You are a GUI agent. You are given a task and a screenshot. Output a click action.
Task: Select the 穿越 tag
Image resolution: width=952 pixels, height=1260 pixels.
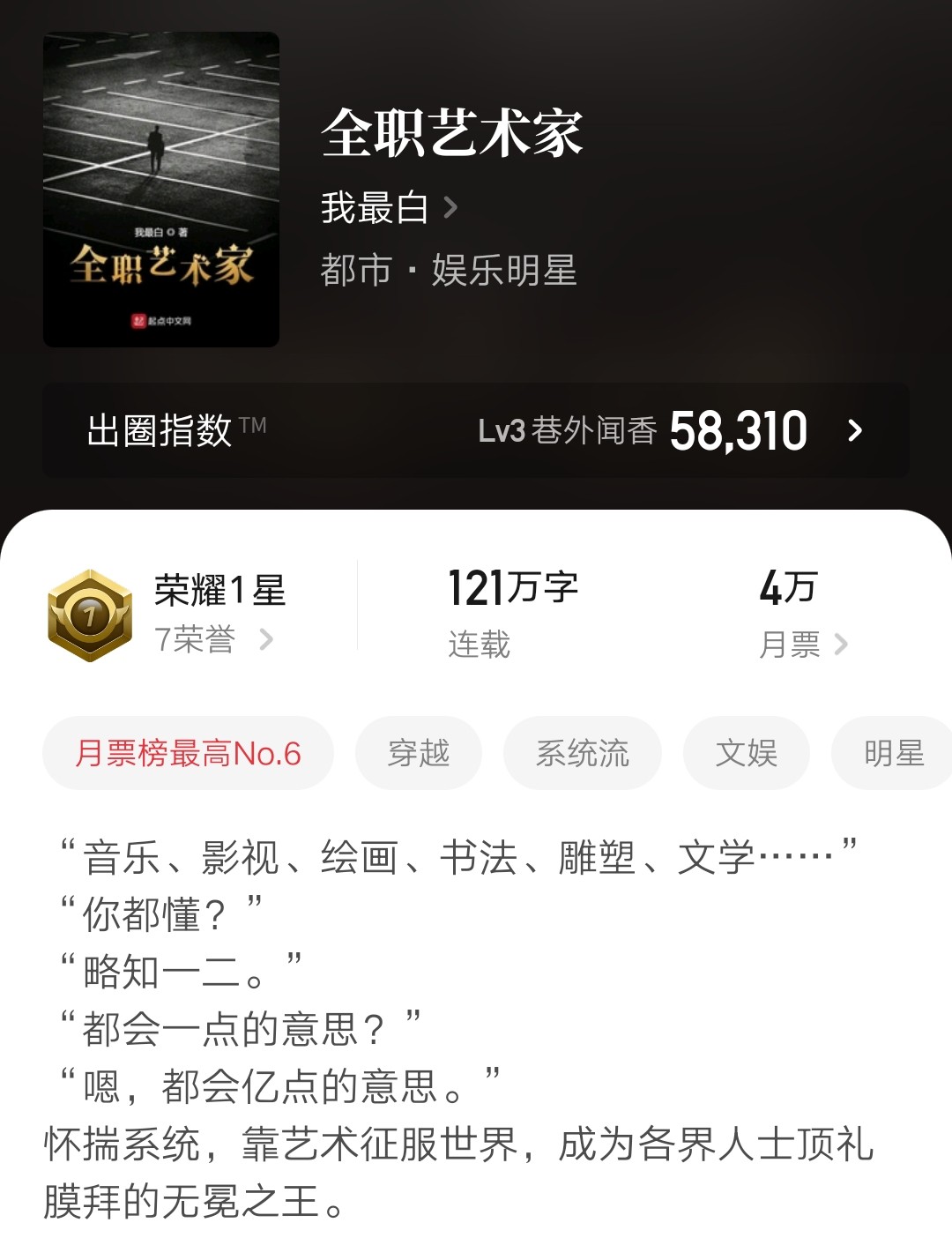click(x=419, y=753)
